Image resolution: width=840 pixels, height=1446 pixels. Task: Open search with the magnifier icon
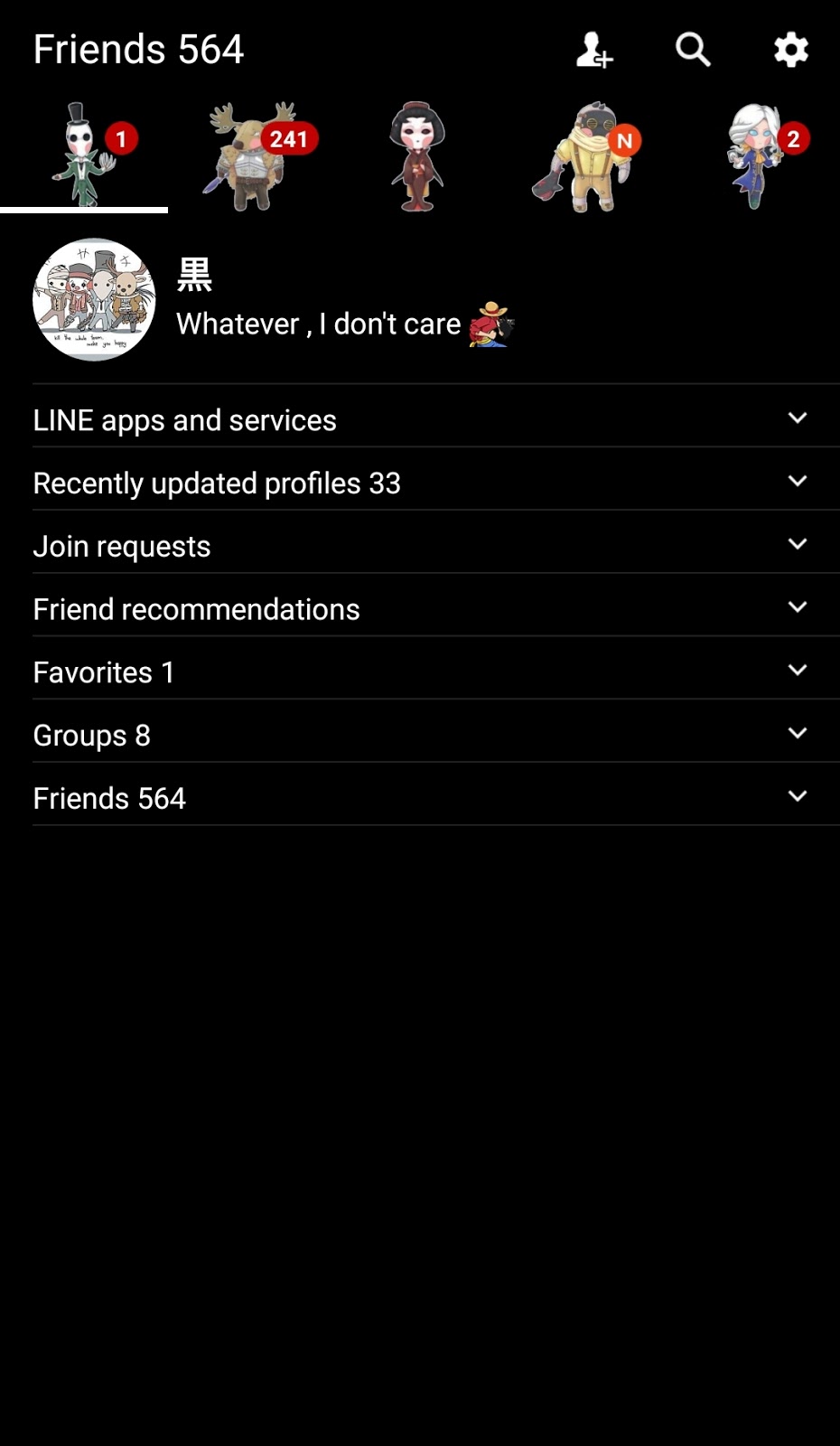tap(693, 50)
